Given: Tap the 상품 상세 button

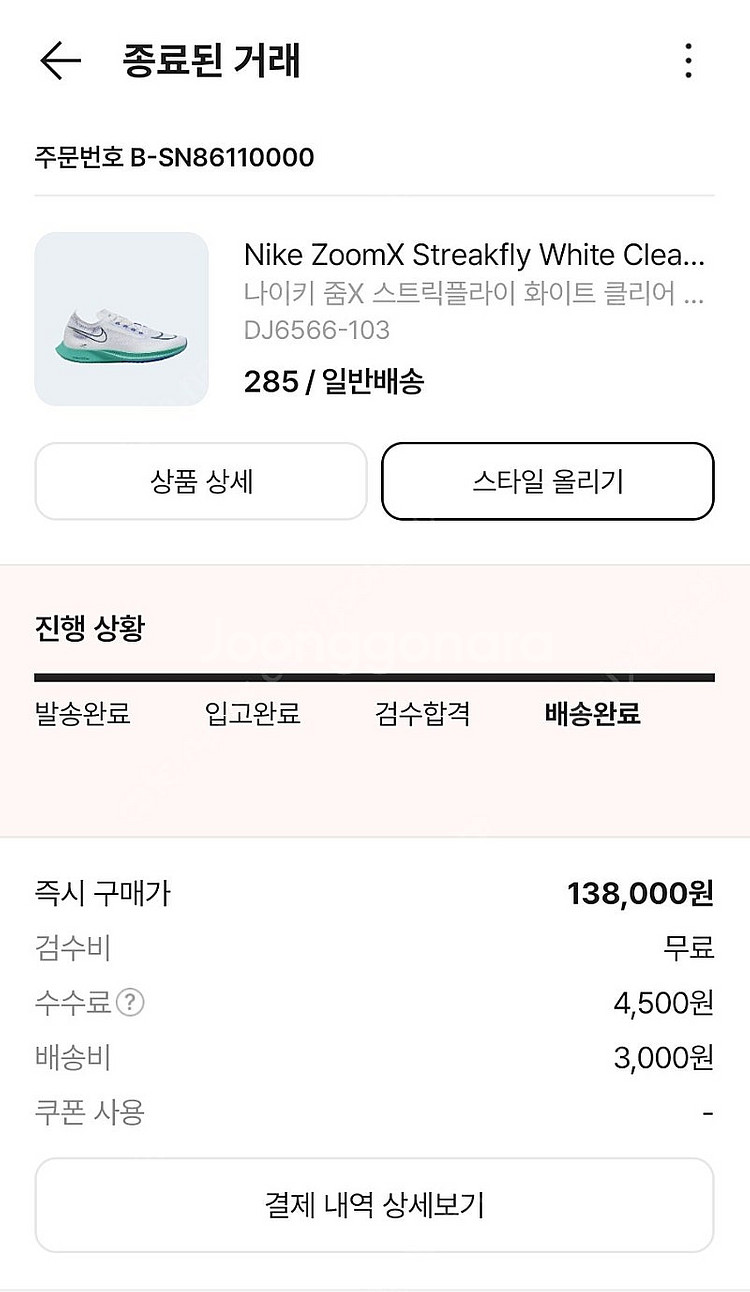Looking at the screenshot, I should (201, 482).
